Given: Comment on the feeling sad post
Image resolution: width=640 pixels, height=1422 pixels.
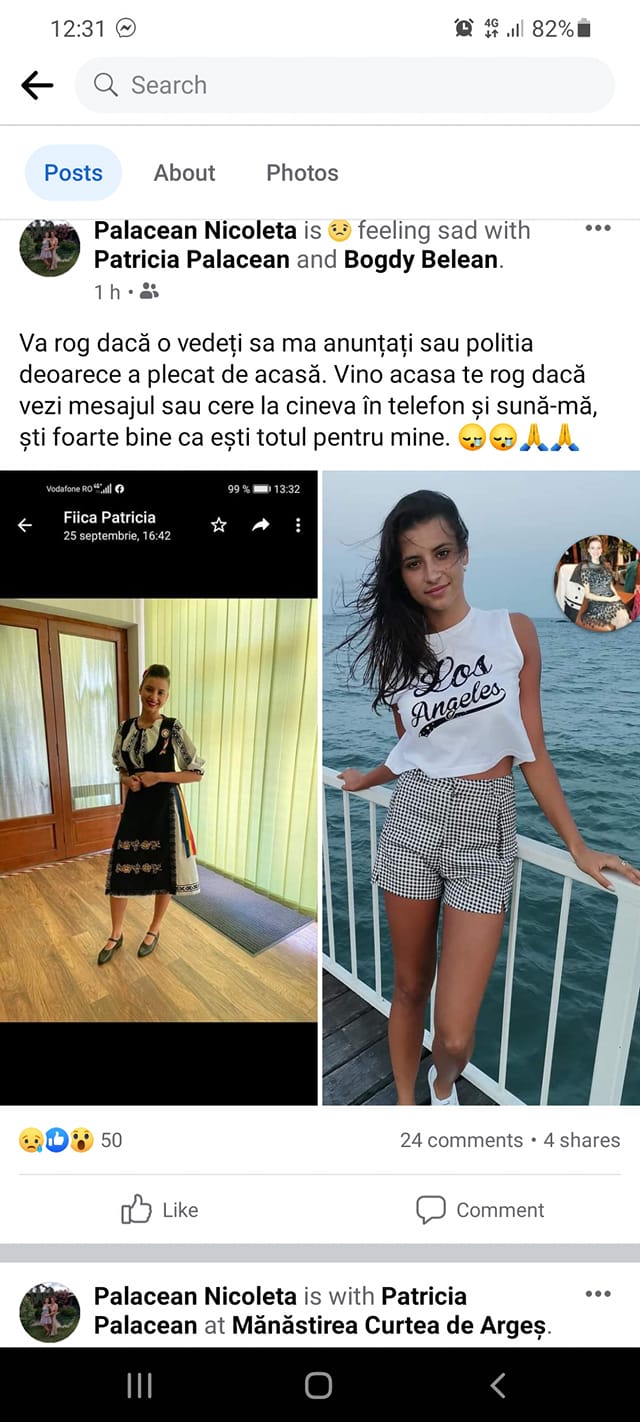Looking at the screenshot, I should tap(480, 1210).
